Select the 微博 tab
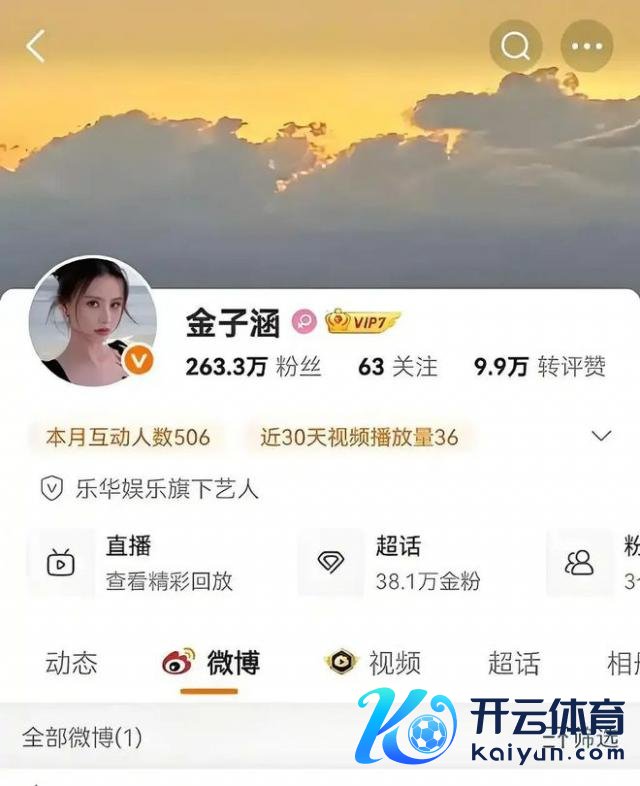 (211, 662)
